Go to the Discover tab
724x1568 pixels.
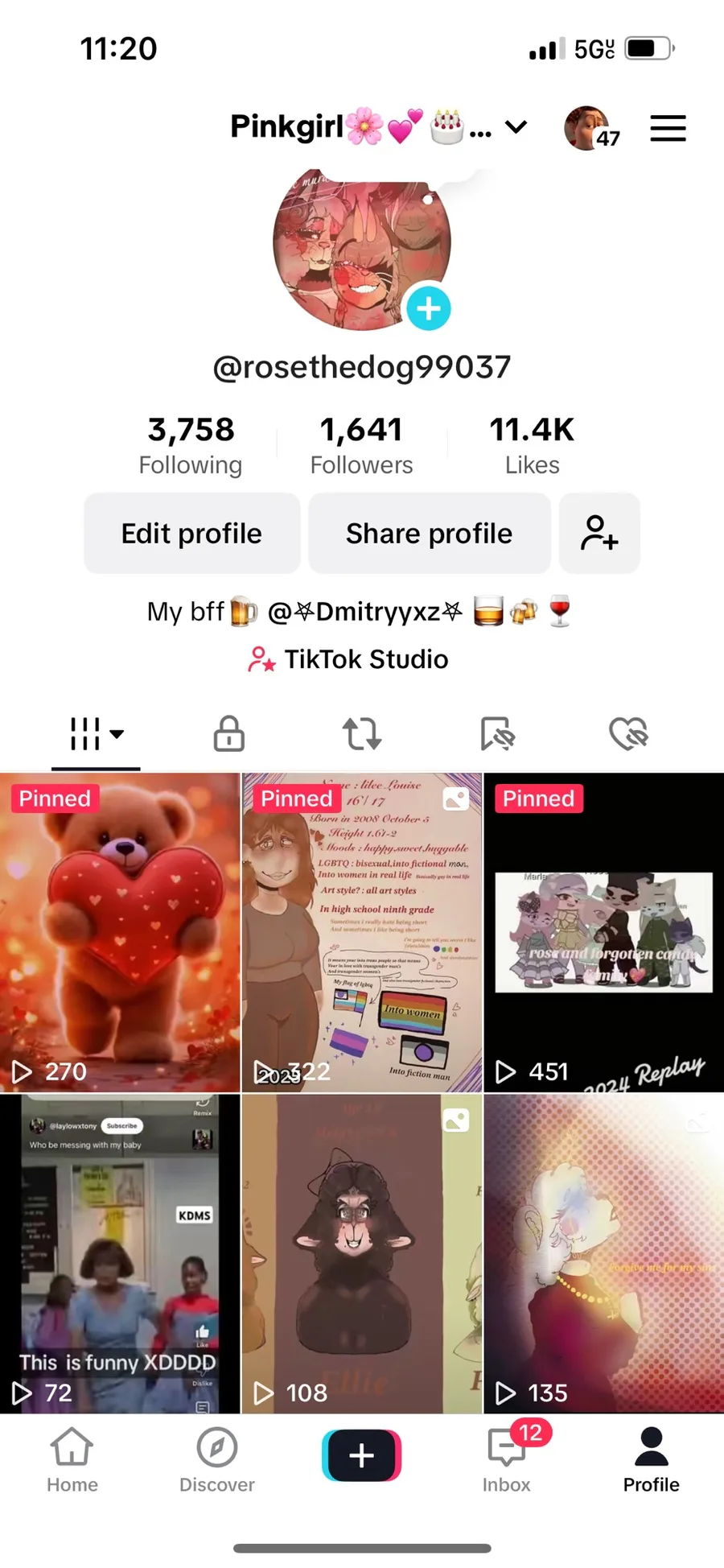coord(216,1459)
